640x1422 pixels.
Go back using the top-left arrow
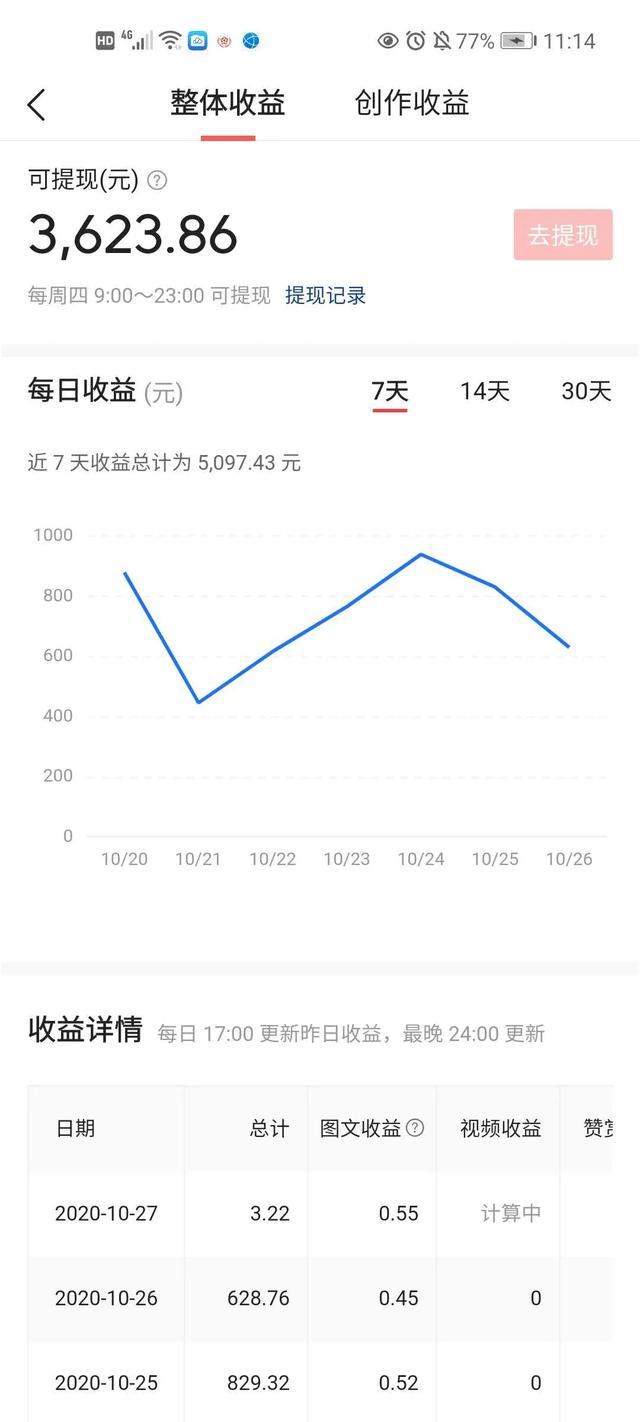[37, 104]
